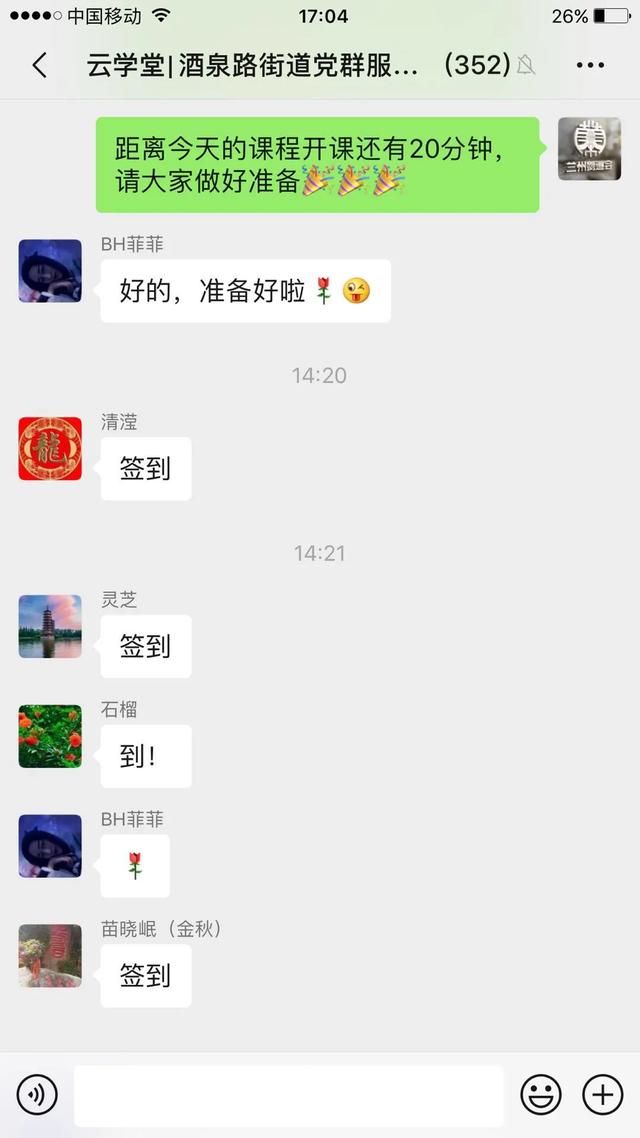Open my own avatar beside the green message
Screen dimensions: 640x1138
[x=589, y=149]
